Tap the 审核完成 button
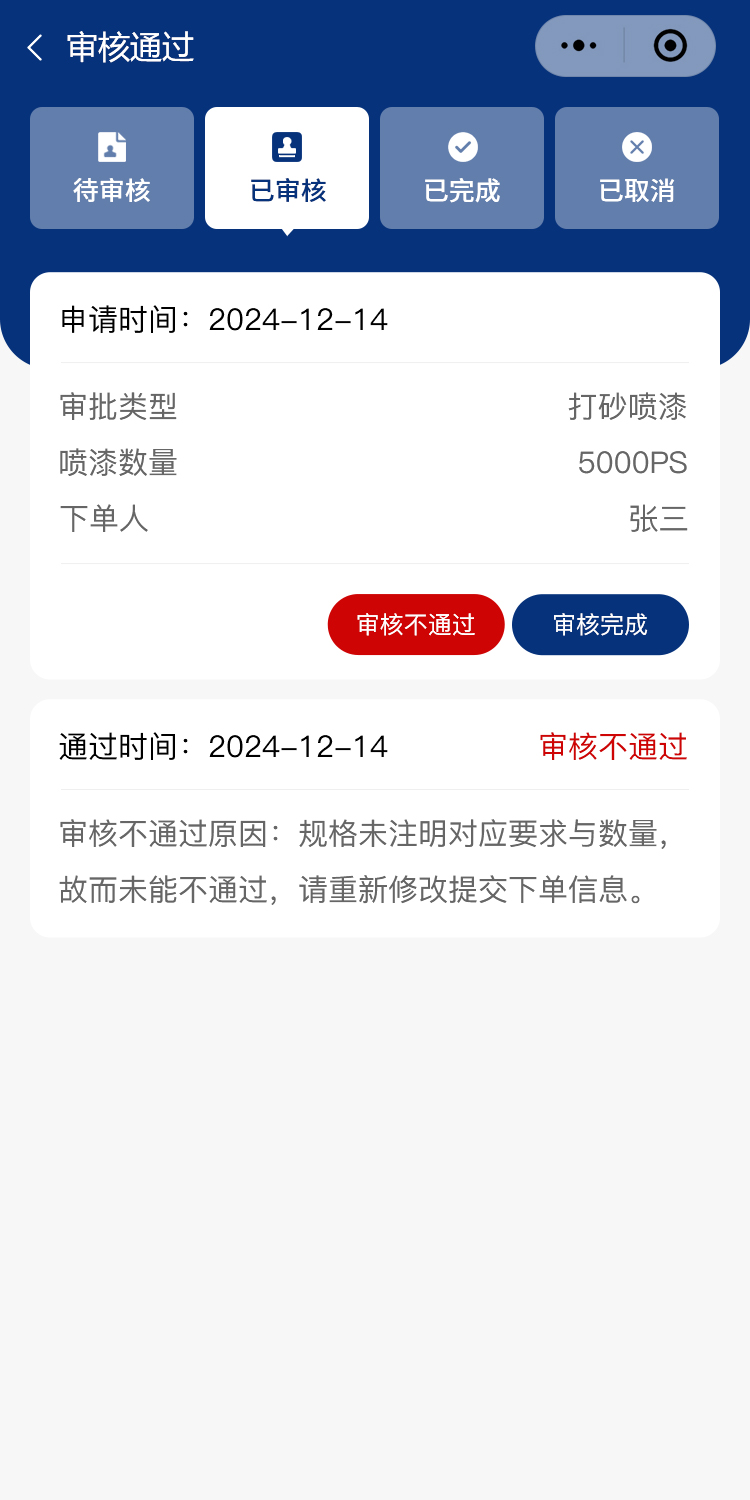The image size is (750, 1500). (x=600, y=625)
